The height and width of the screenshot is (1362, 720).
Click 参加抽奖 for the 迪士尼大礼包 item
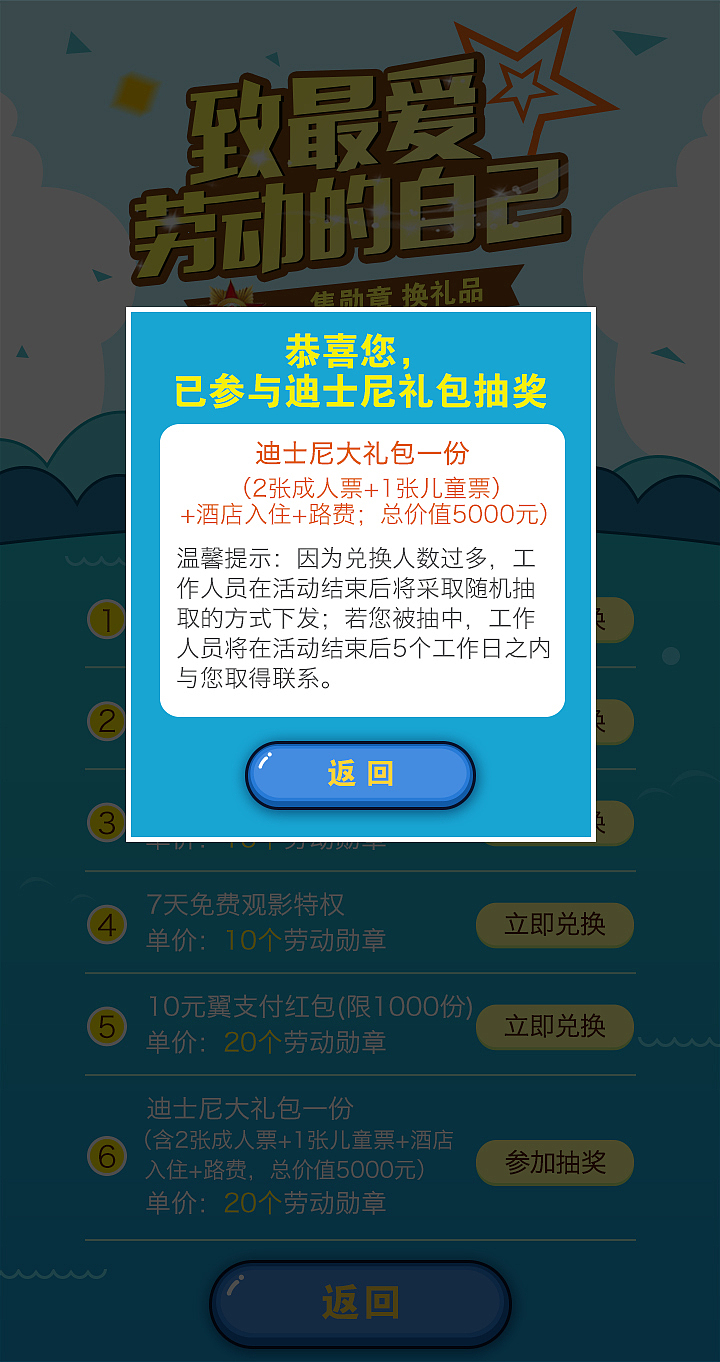pos(555,1163)
